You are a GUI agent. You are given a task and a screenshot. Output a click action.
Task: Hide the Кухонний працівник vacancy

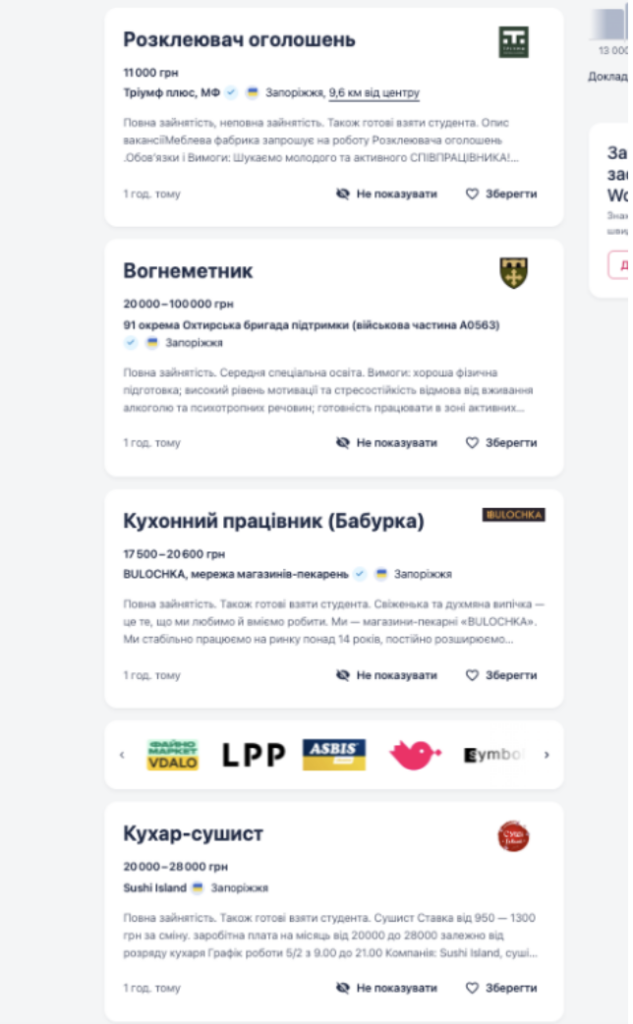pos(387,675)
